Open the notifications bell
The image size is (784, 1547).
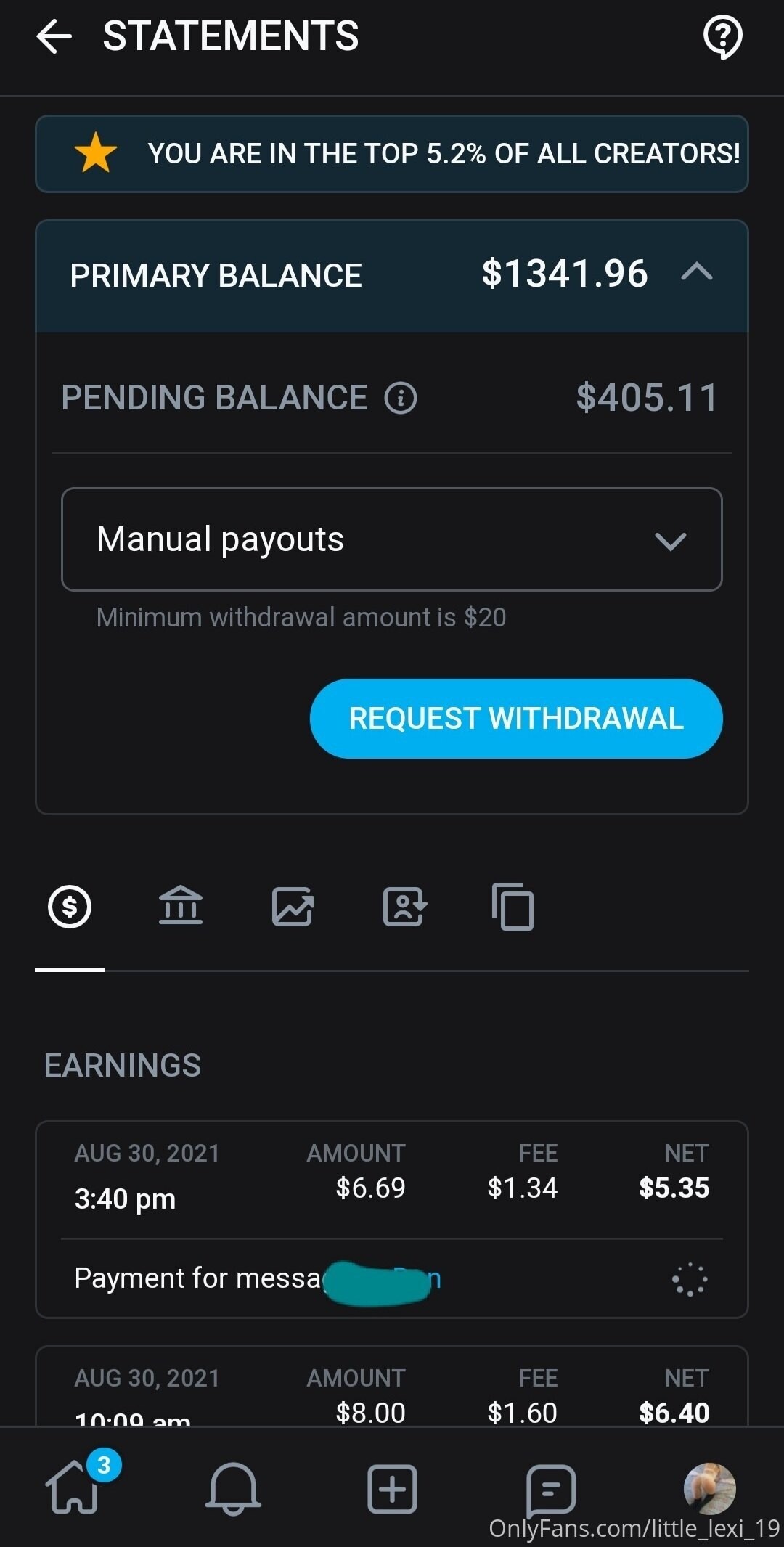[x=233, y=1488]
